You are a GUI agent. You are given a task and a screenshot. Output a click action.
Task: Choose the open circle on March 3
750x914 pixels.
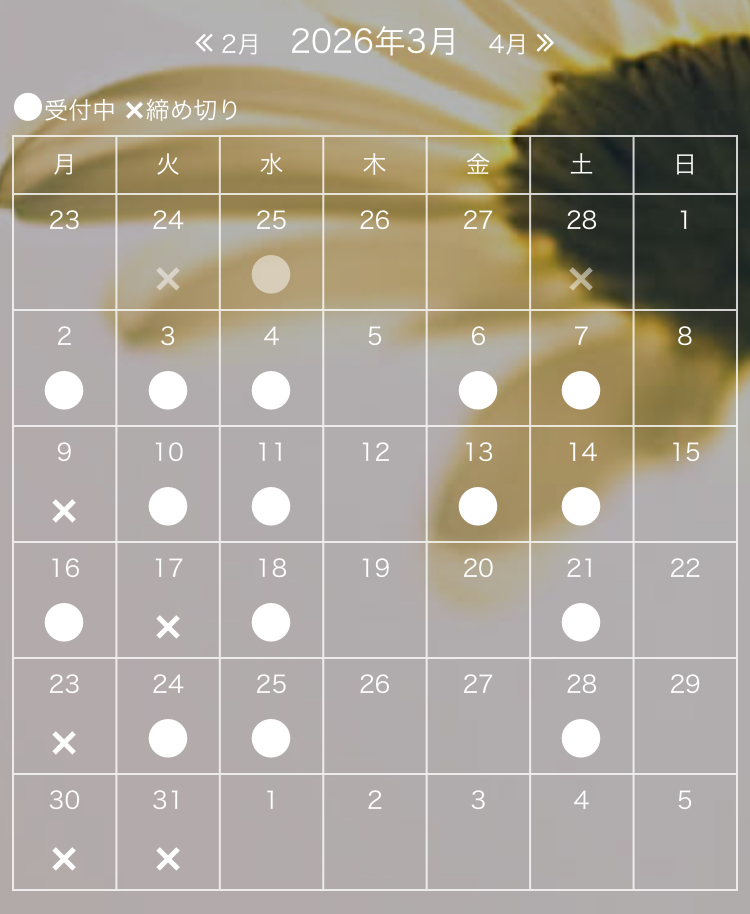pos(168,390)
